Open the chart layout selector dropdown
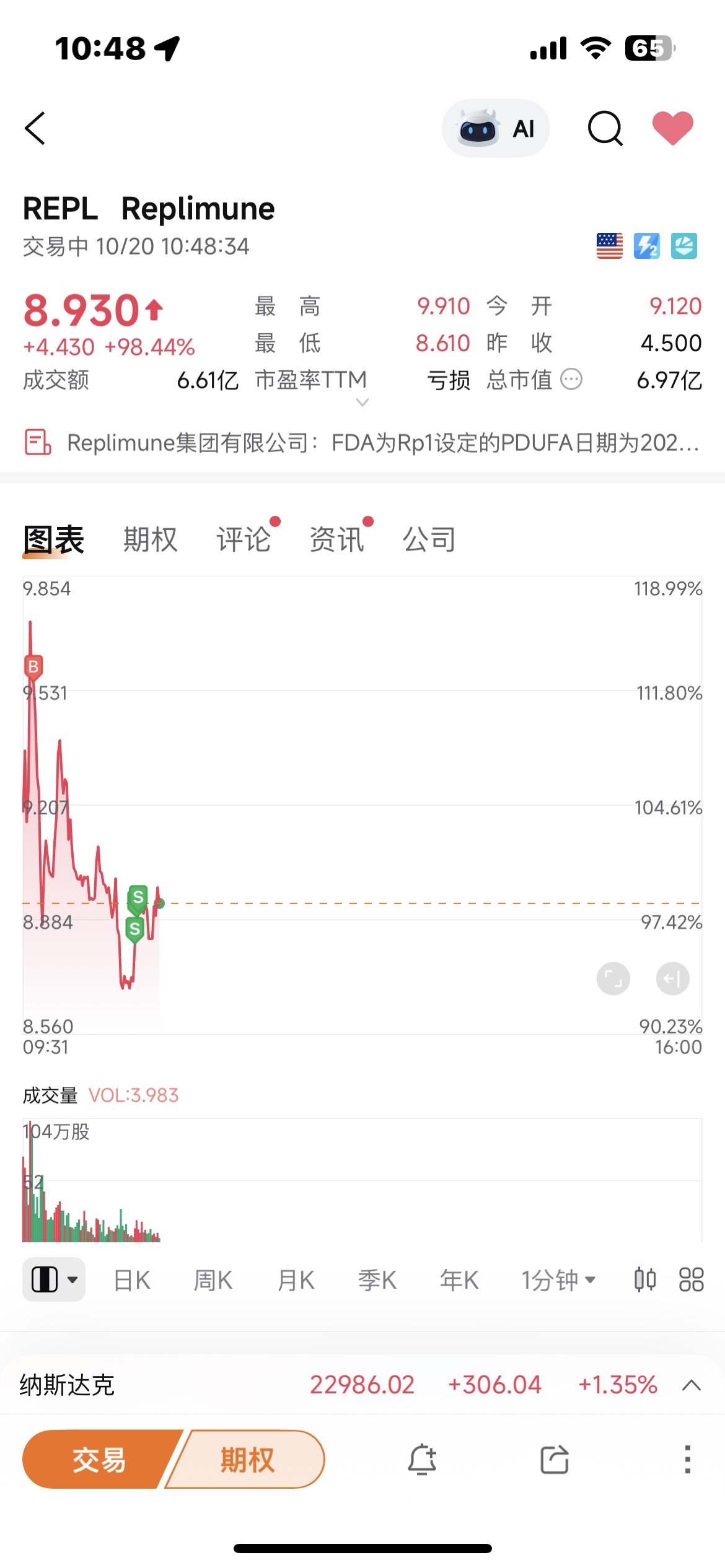This screenshot has width=725, height=1568. (x=54, y=1279)
